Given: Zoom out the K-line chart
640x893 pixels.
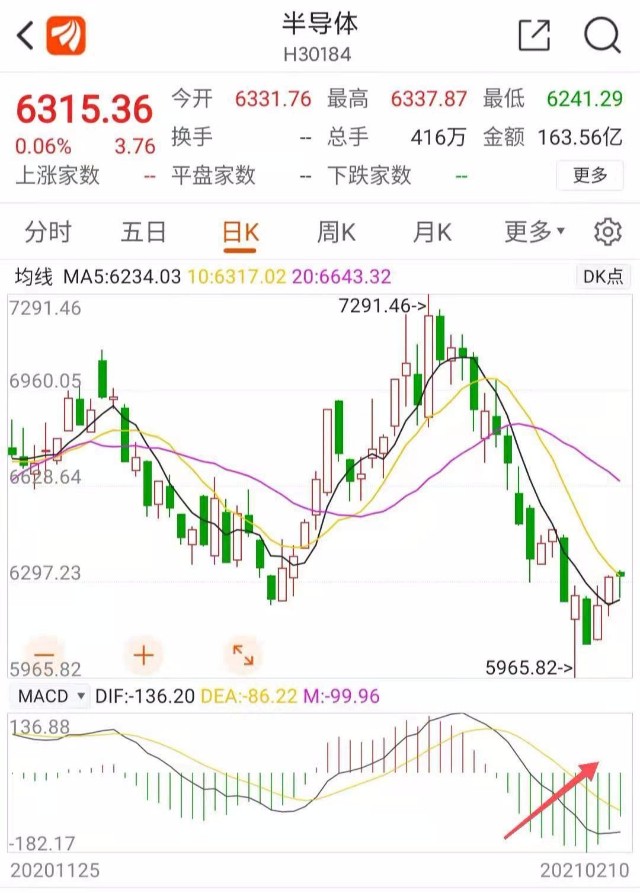Looking at the screenshot, I should pyautogui.click(x=47, y=655).
